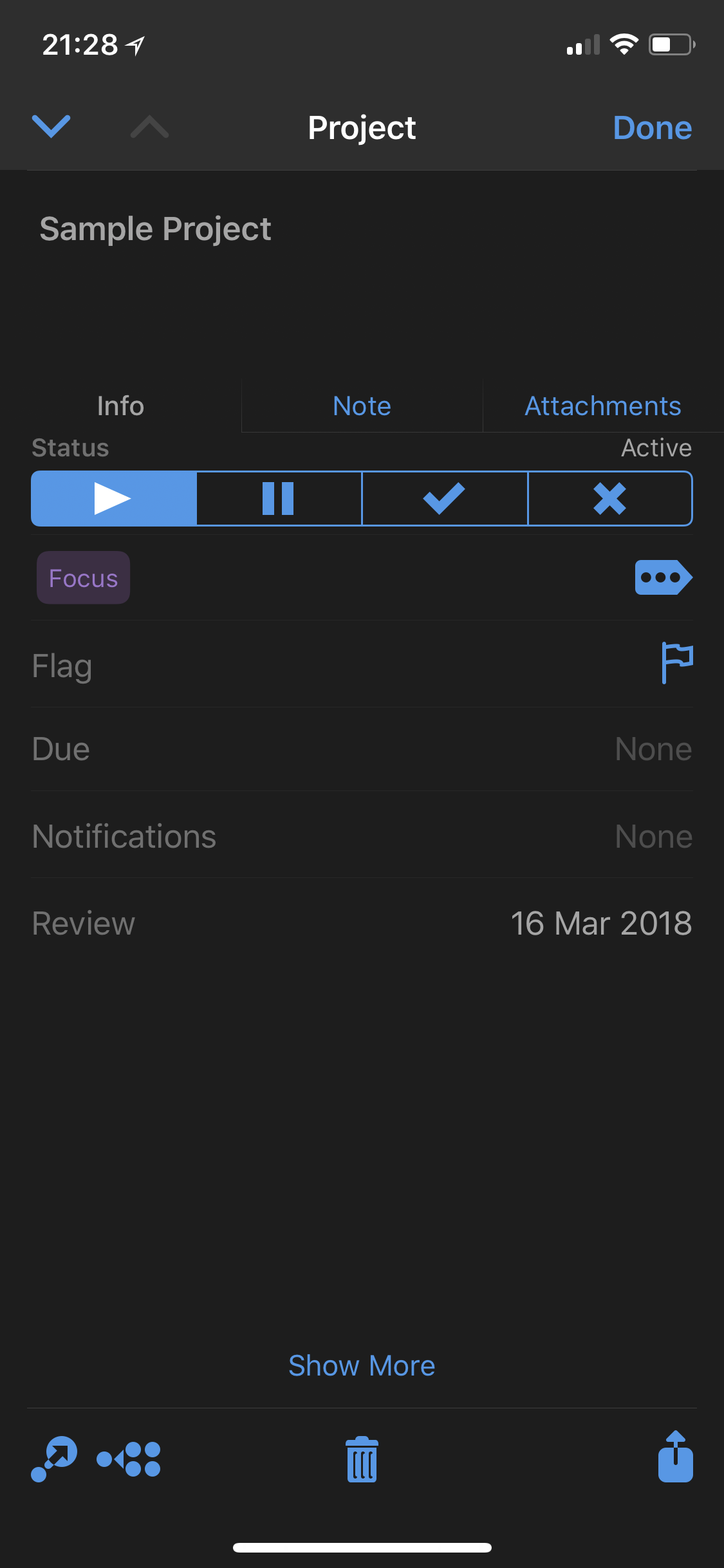This screenshot has width=724, height=1568.
Task: Show More project details
Action: pyautogui.click(x=362, y=1365)
